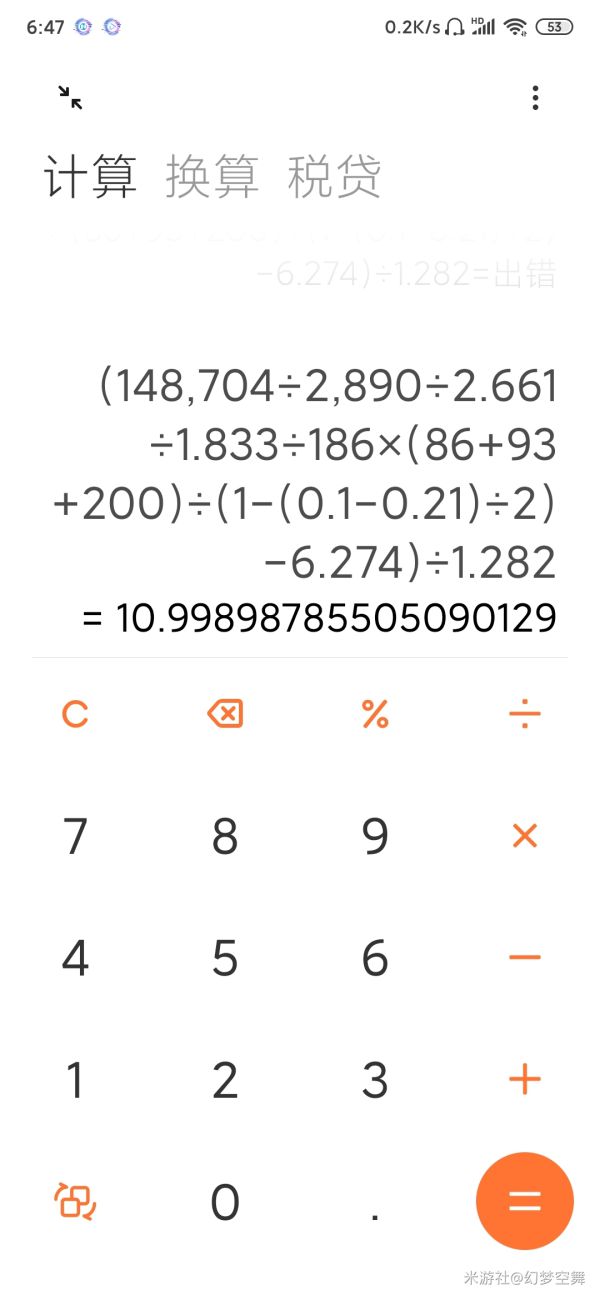Viewport: 600px width, 1300px height.
Task: Switch to the 换算 tab
Action: pyautogui.click(x=212, y=177)
